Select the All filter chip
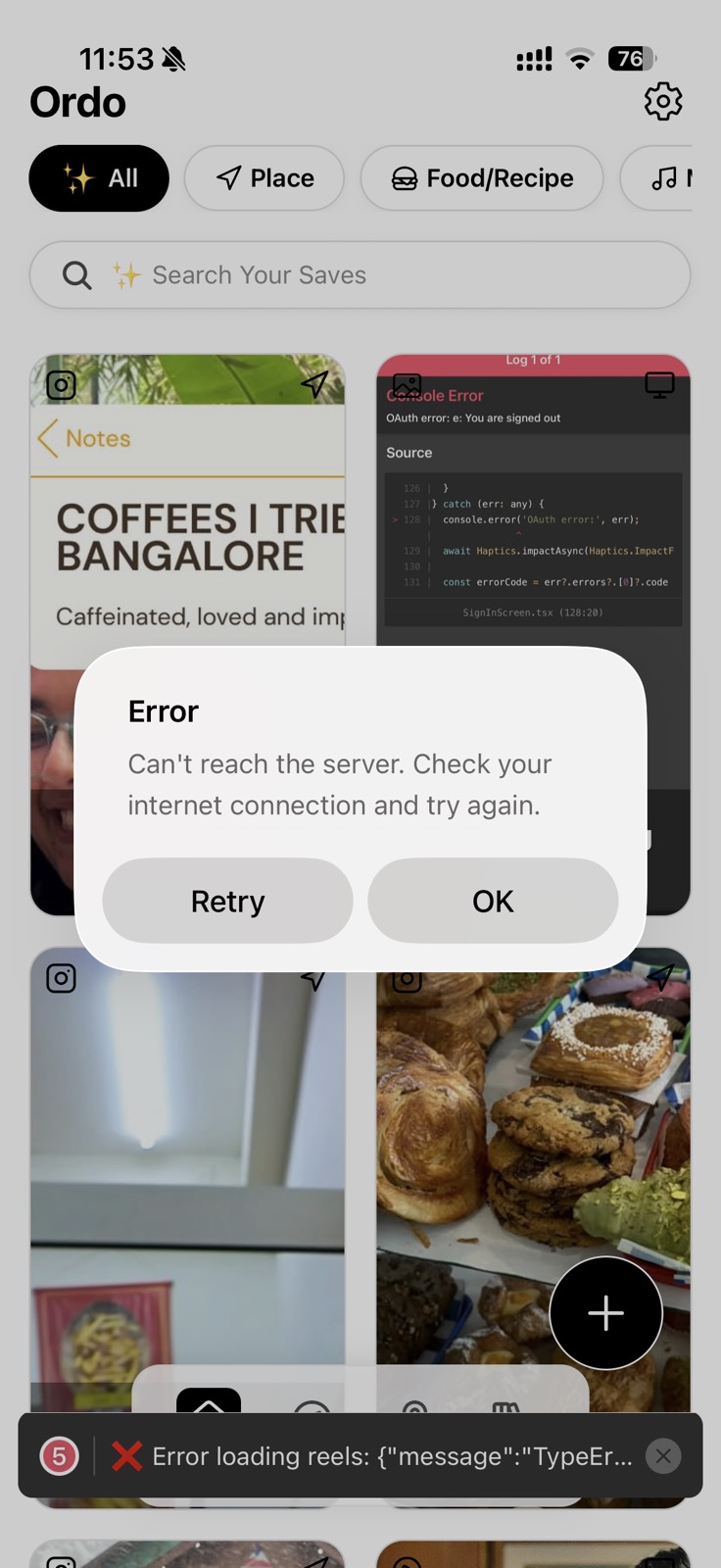The image size is (721, 1568). tap(99, 178)
